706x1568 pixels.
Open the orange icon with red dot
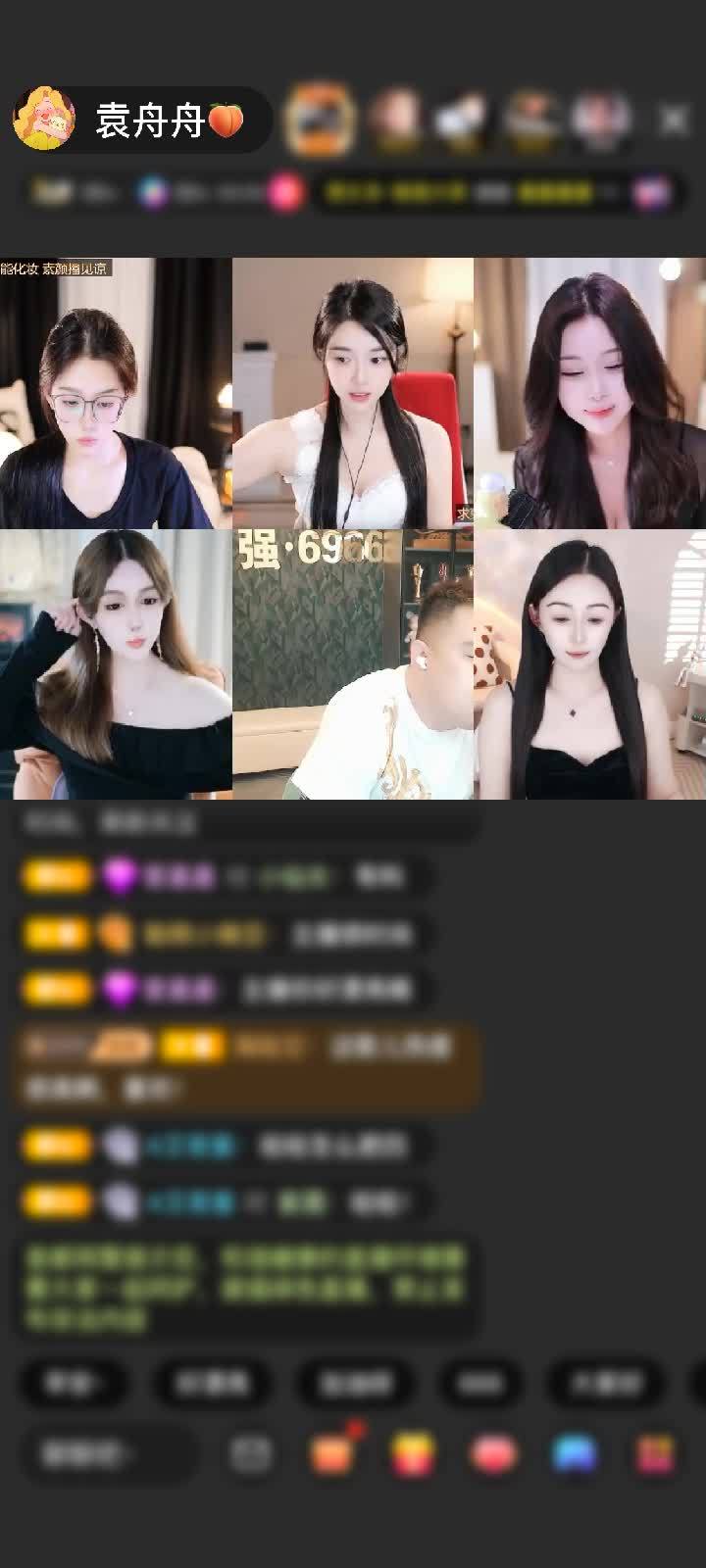[333, 1454]
